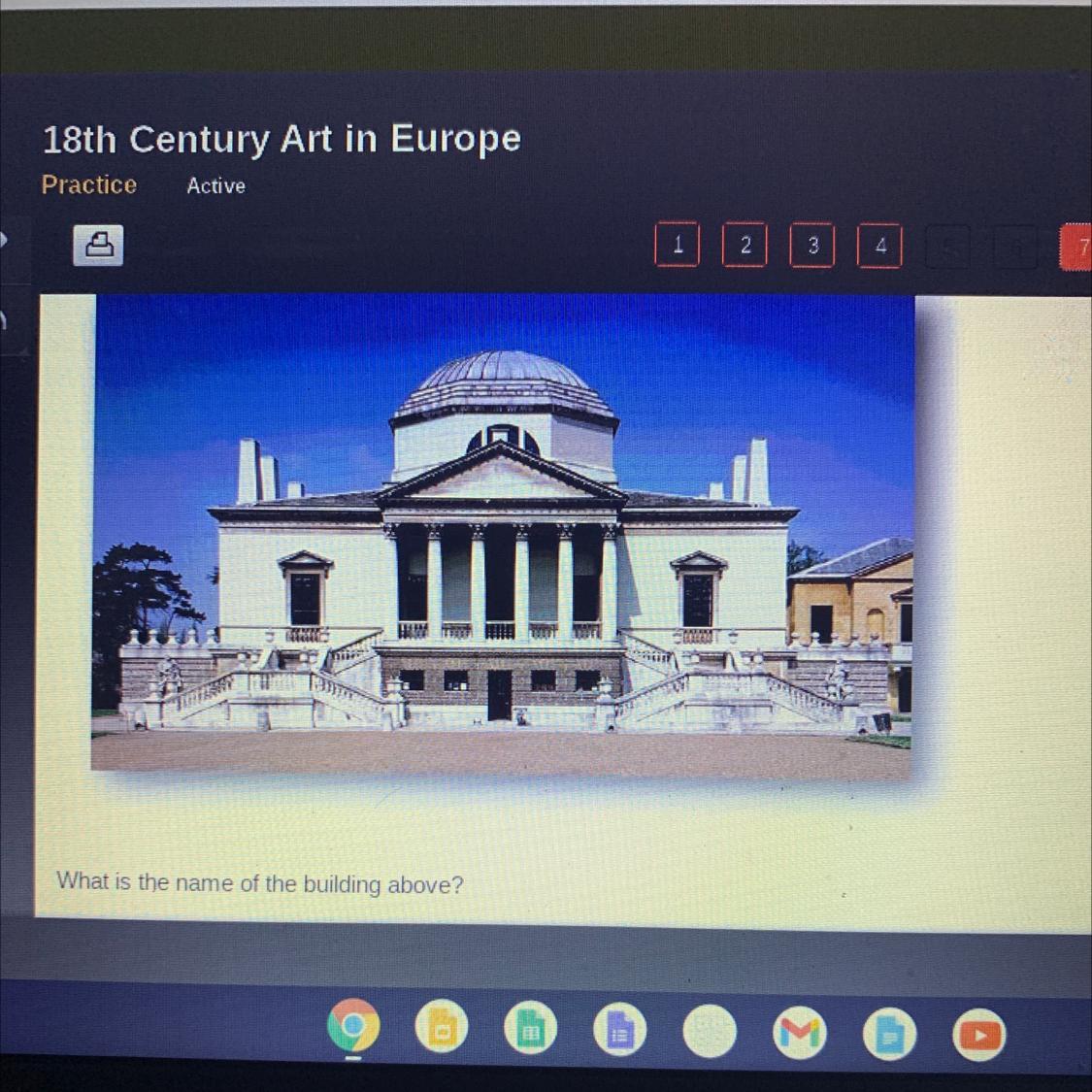1092x1092 pixels.
Task: Tap the print icon
Action: (x=98, y=245)
